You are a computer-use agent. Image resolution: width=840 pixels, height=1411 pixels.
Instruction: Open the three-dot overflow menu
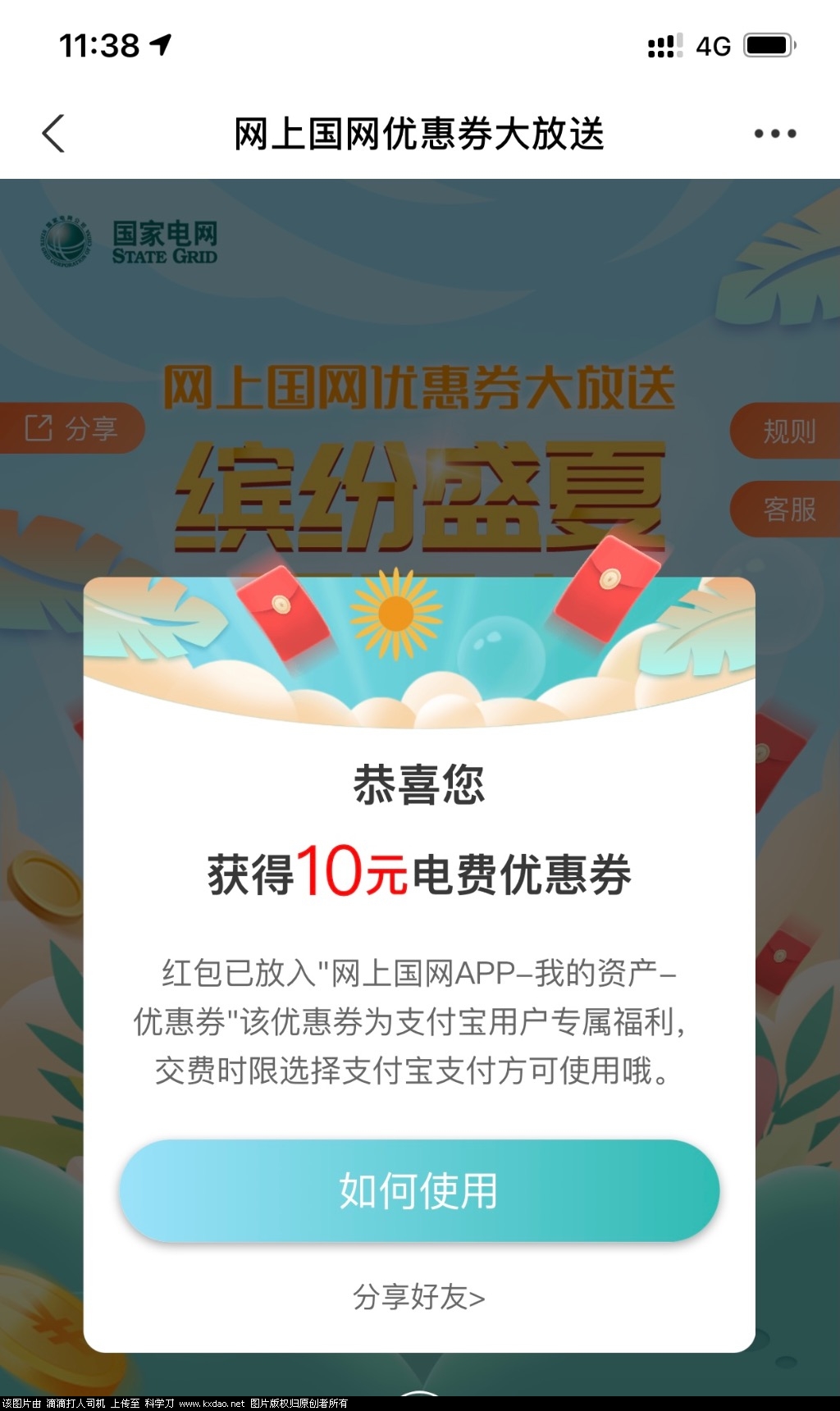coord(775,134)
